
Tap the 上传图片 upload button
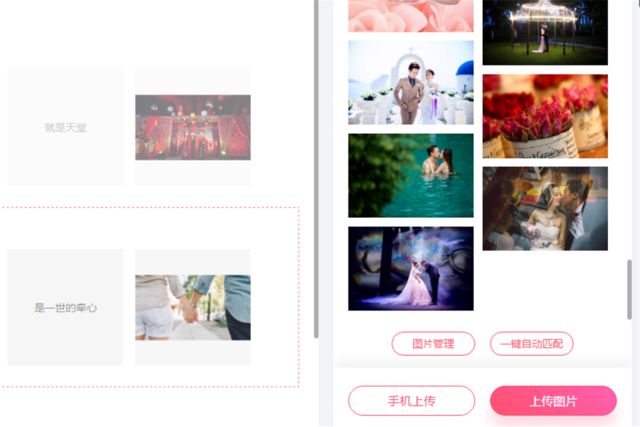553,400
